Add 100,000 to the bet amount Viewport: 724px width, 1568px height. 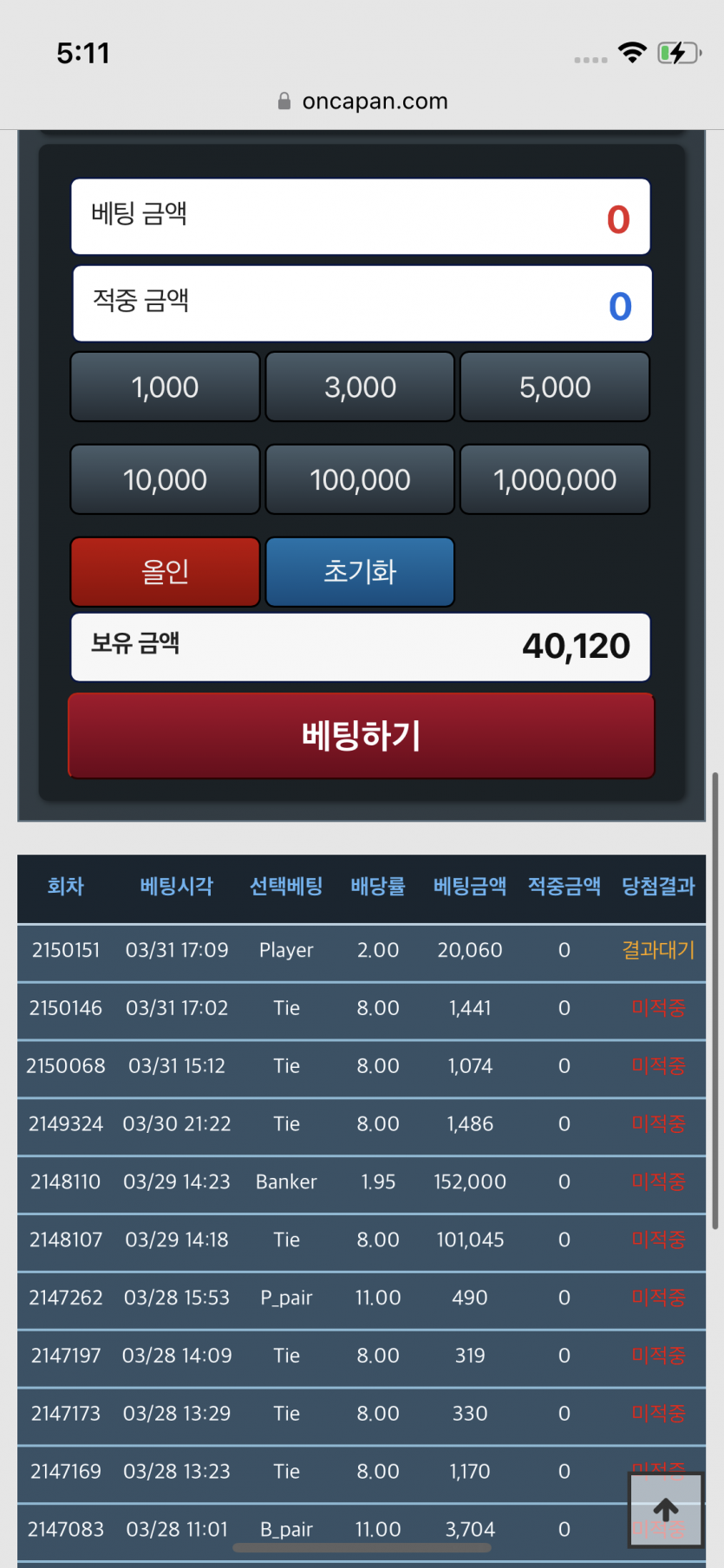(x=360, y=479)
